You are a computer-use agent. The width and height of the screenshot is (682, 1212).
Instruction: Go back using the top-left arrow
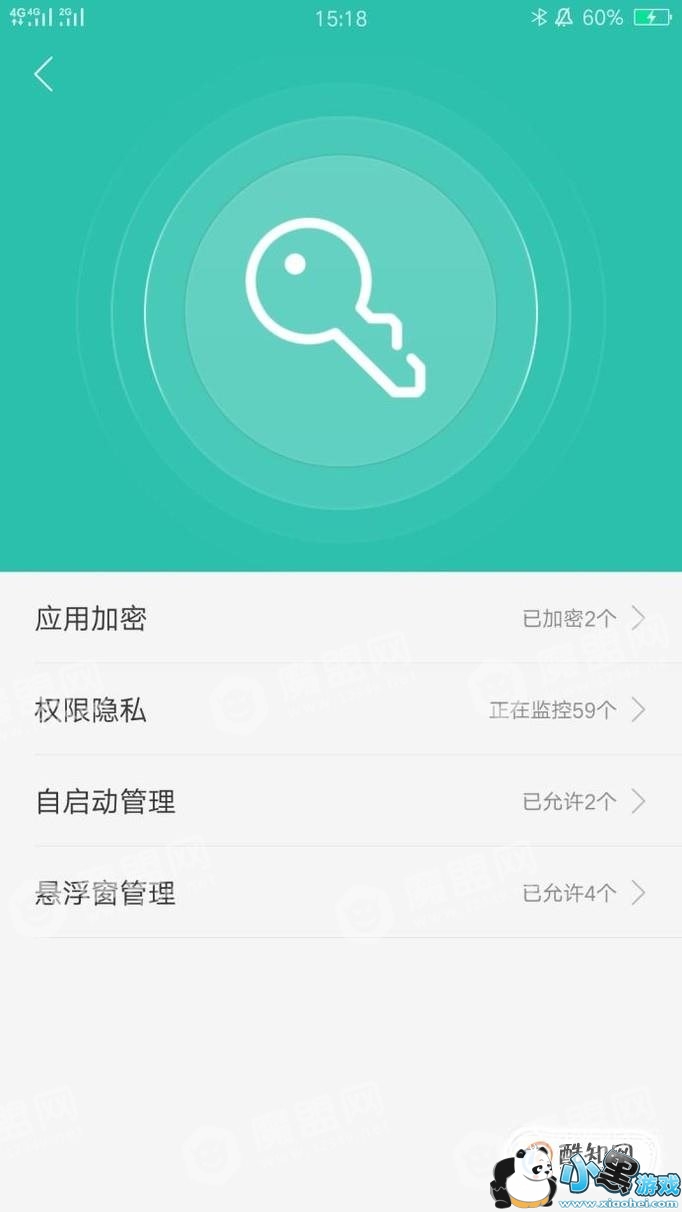(43, 74)
